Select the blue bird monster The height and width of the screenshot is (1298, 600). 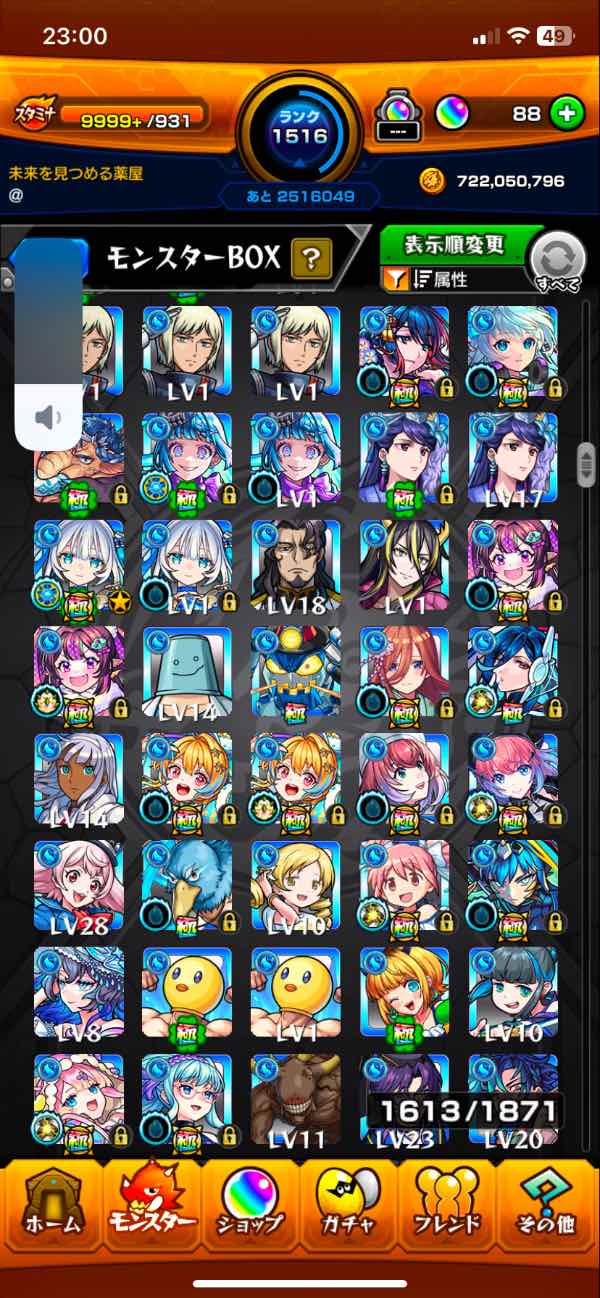pyautogui.click(x=187, y=885)
